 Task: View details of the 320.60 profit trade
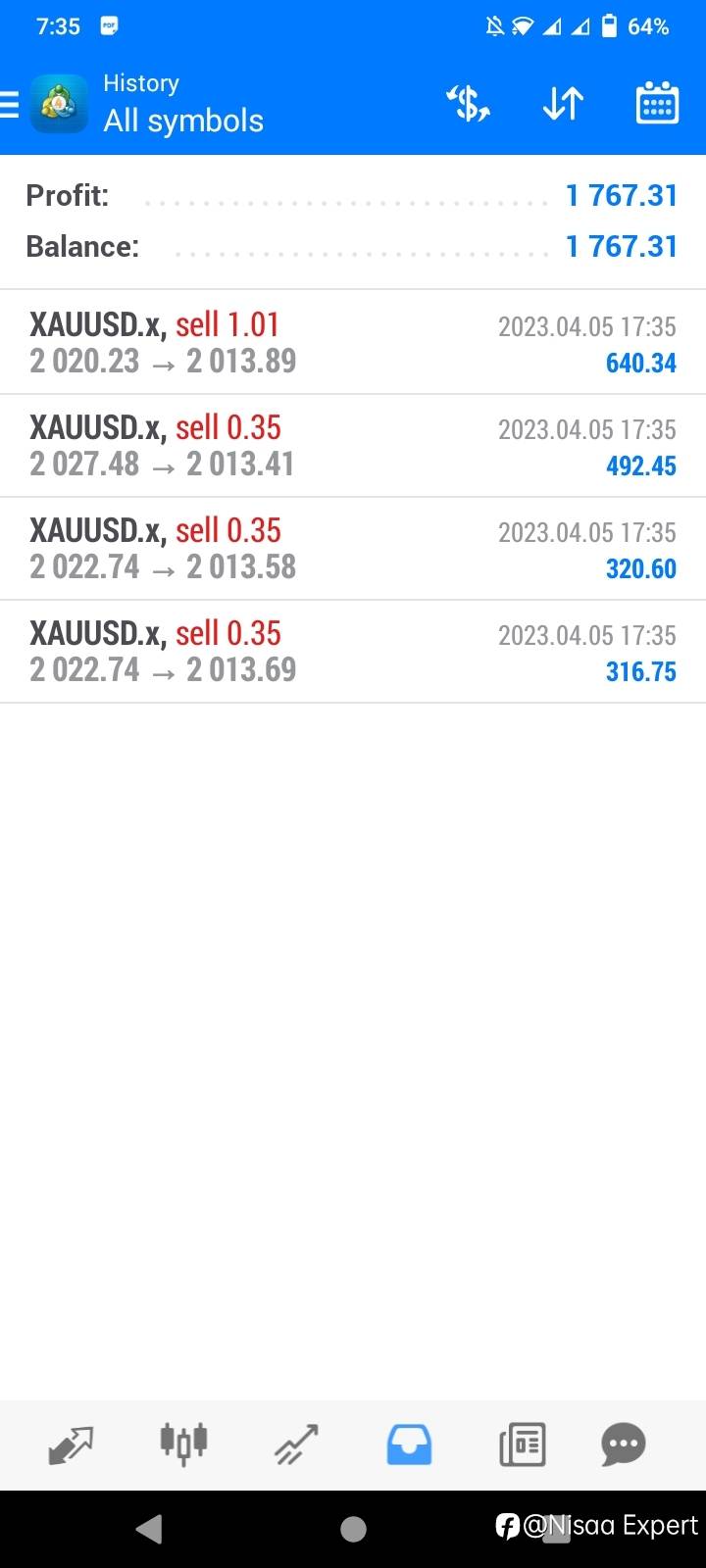click(x=353, y=549)
